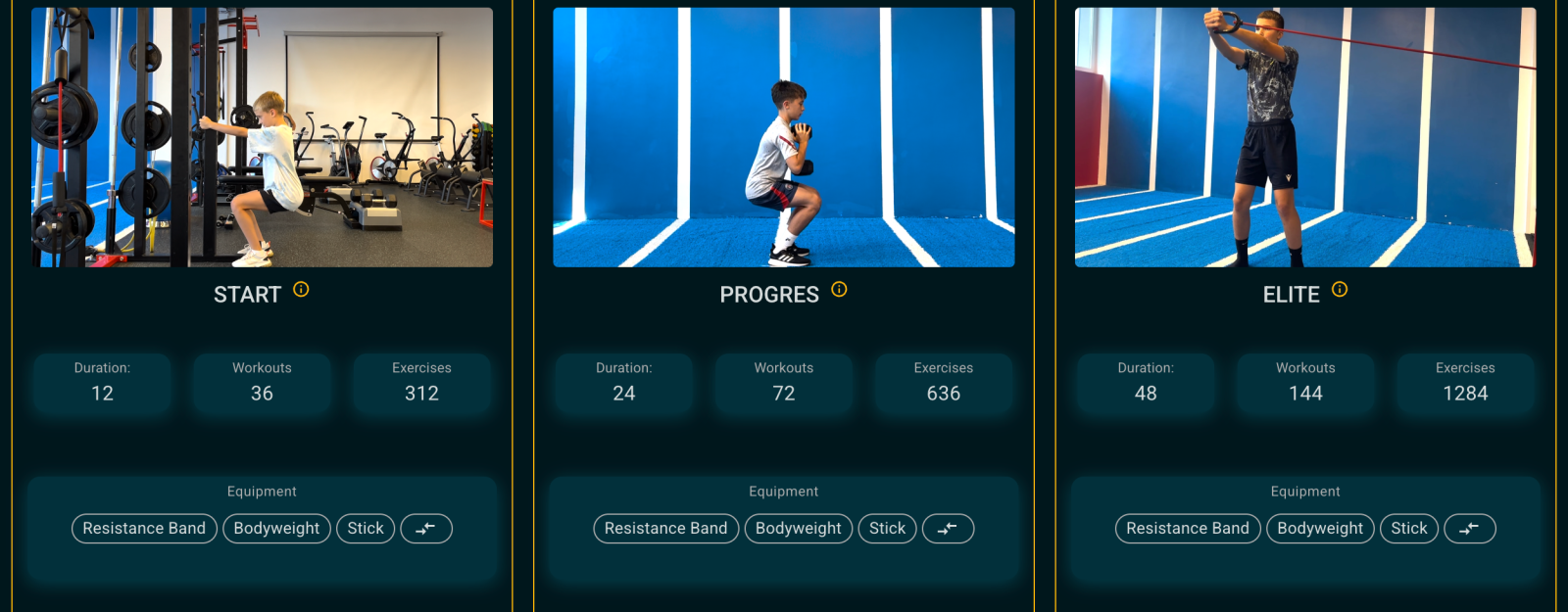Select the PROGRES program photo

pyautogui.click(x=783, y=137)
